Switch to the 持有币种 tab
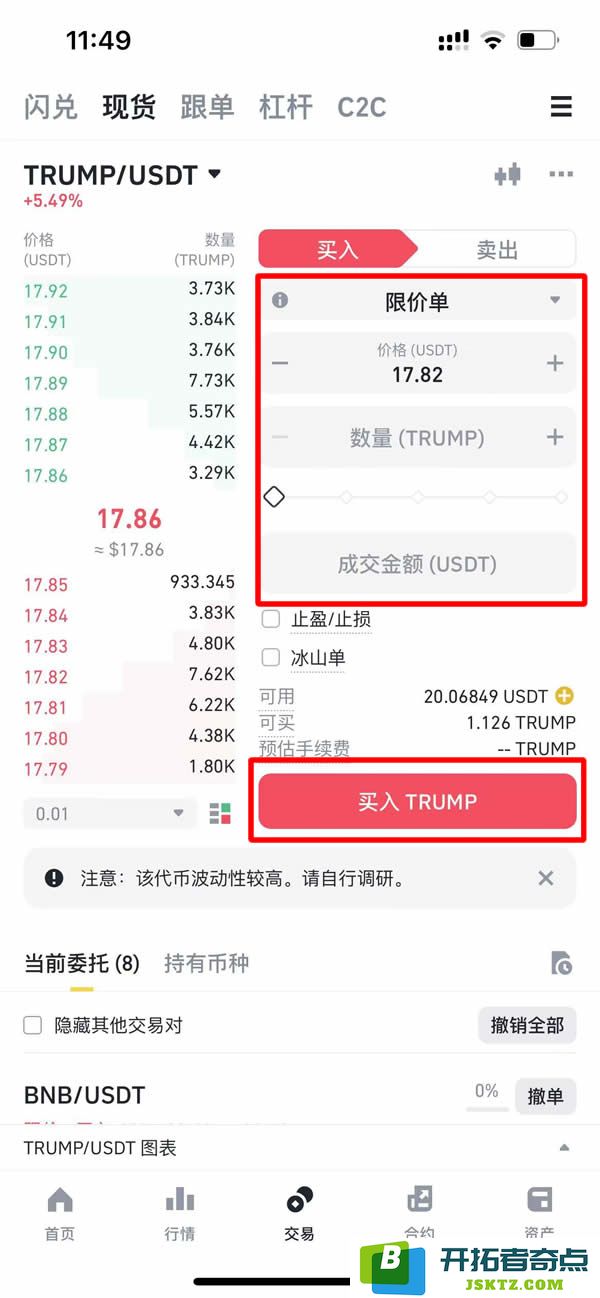 (207, 963)
